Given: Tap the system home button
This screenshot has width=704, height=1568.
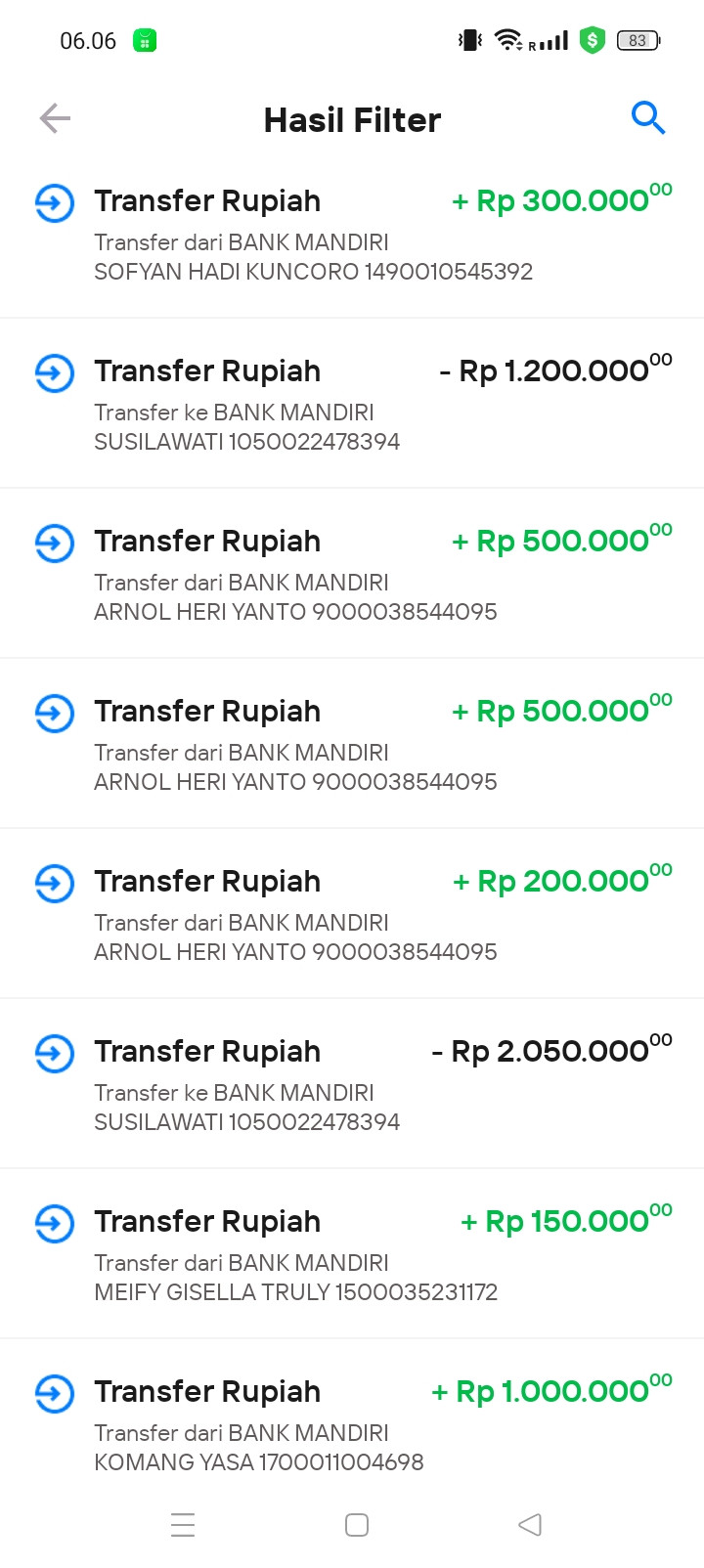Looking at the screenshot, I should pyautogui.click(x=357, y=1525).
